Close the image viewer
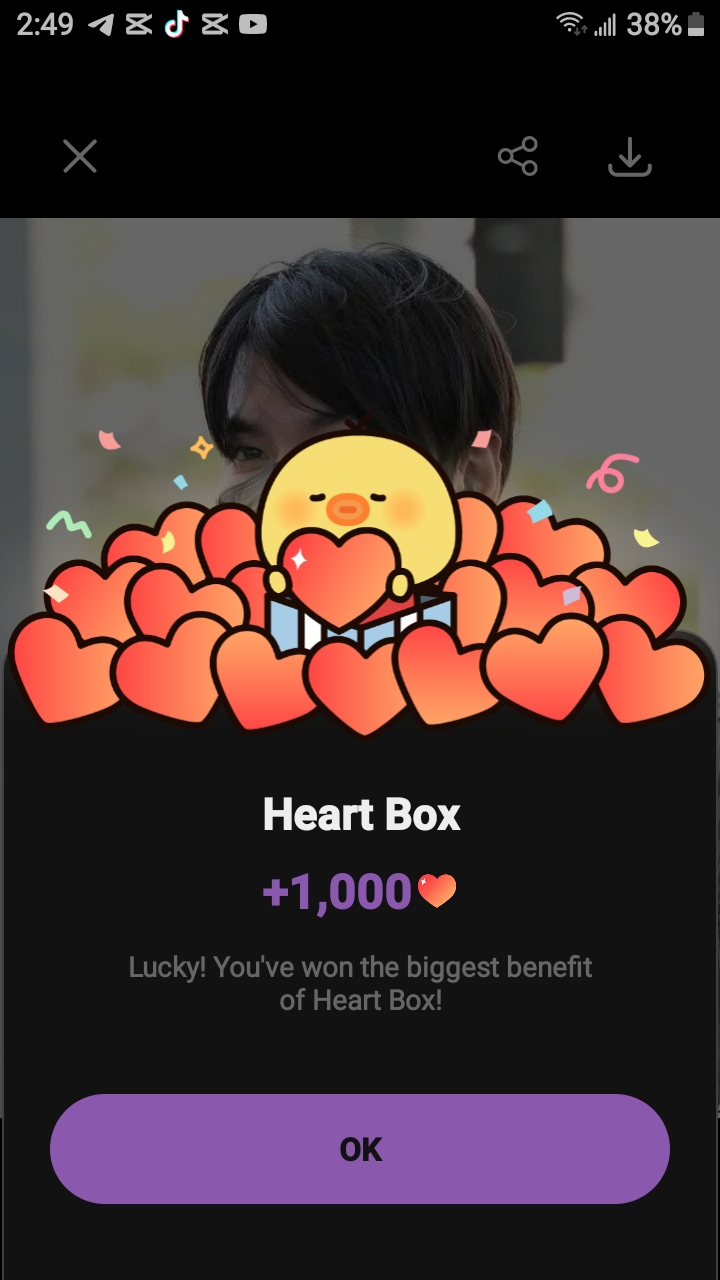Image resolution: width=720 pixels, height=1280 pixels. (x=80, y=156)
